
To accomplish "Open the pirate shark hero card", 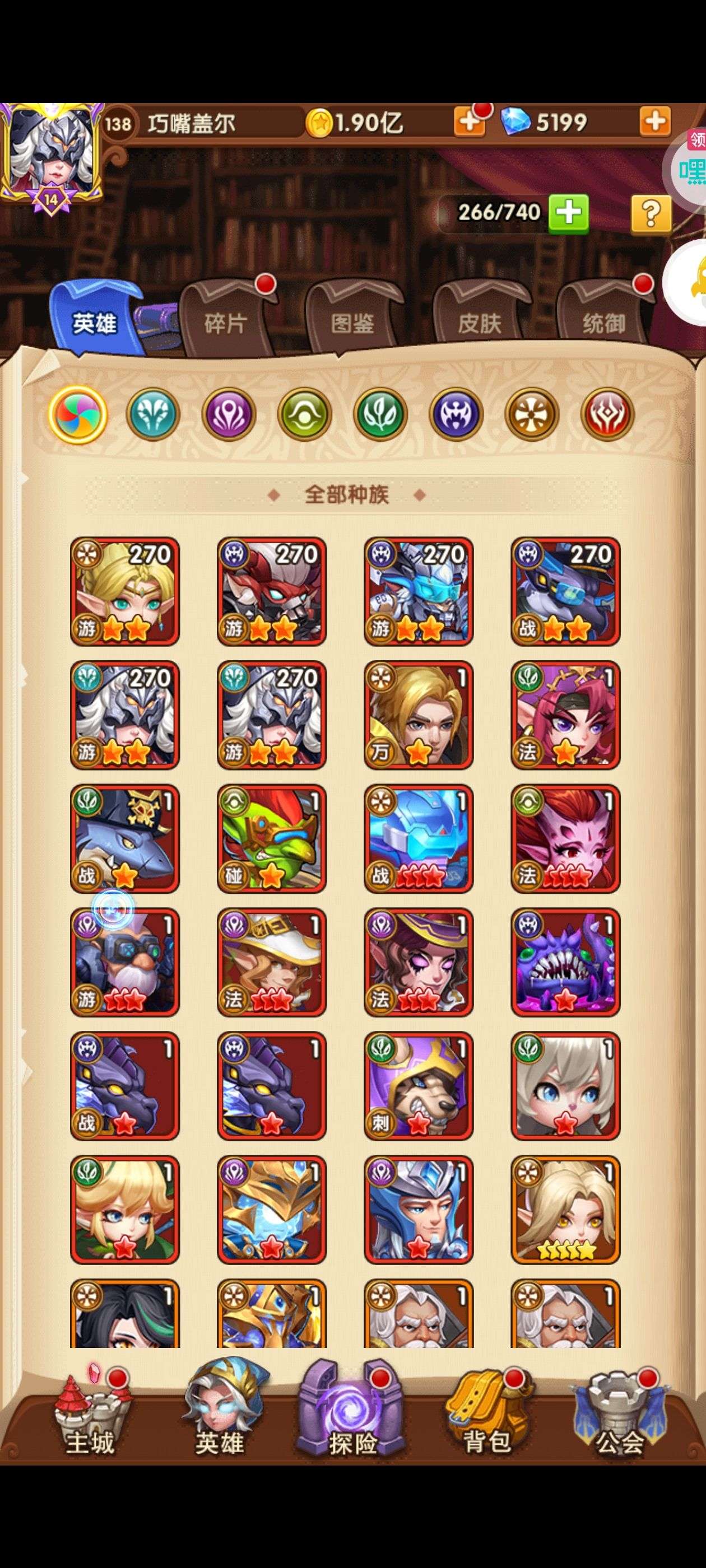I will [125, 838].
